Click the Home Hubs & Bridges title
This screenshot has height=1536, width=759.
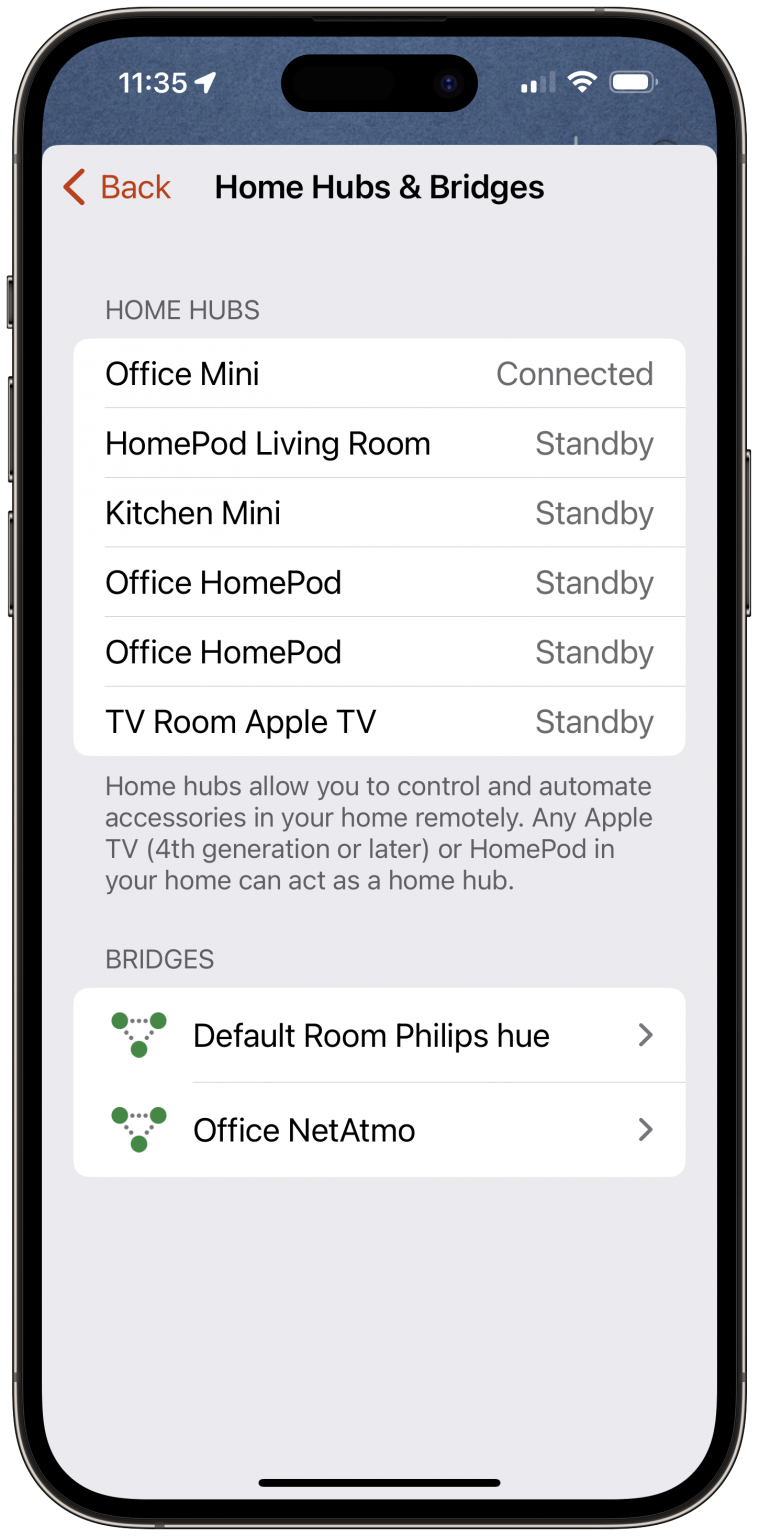[x=379, y=187]
